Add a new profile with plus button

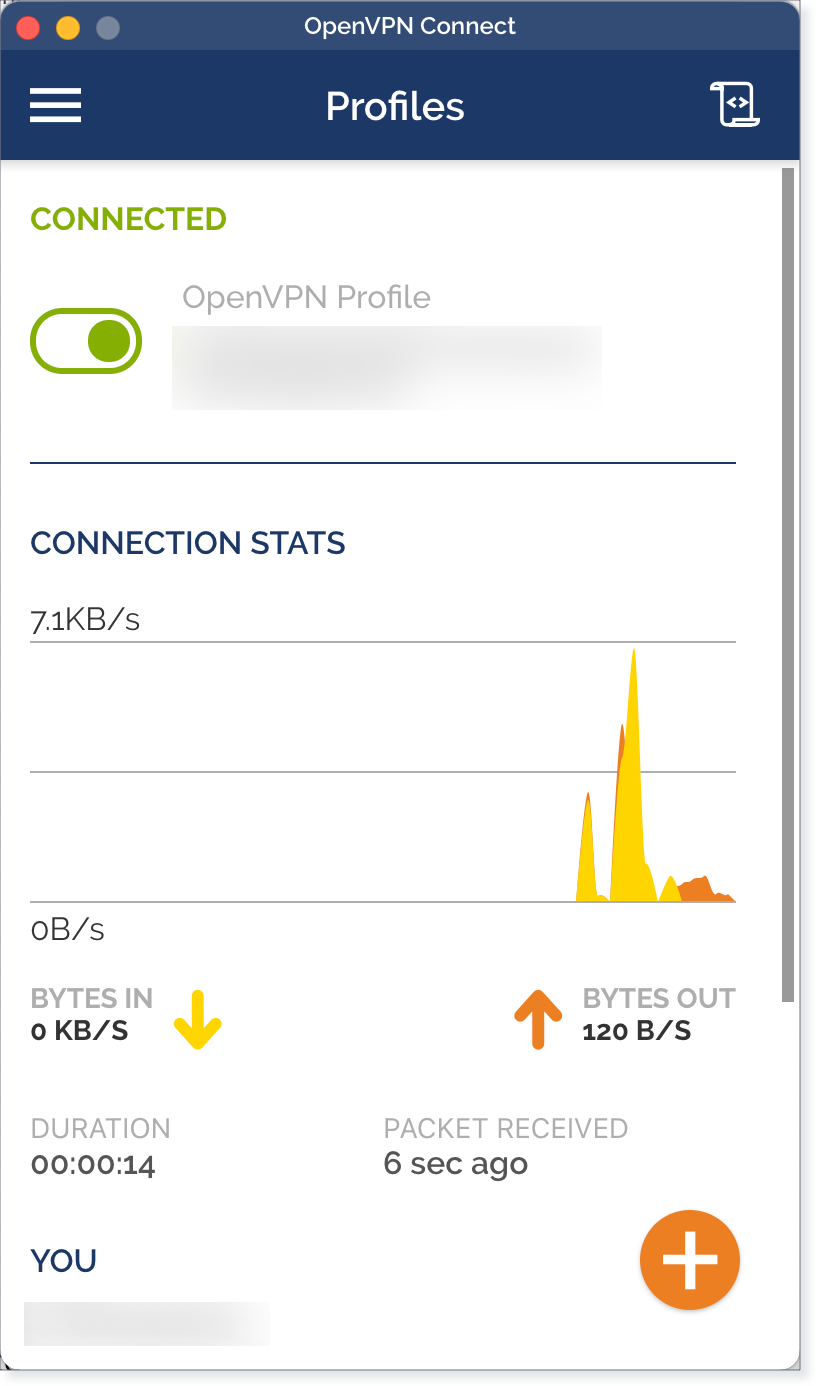(x=690, y=1260)
